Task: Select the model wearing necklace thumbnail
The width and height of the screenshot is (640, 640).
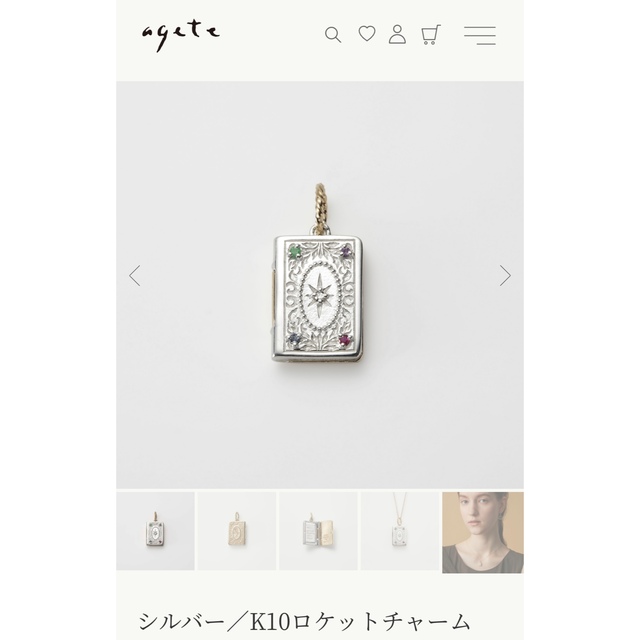Action: pyautogui.click(x=482, y=531)
